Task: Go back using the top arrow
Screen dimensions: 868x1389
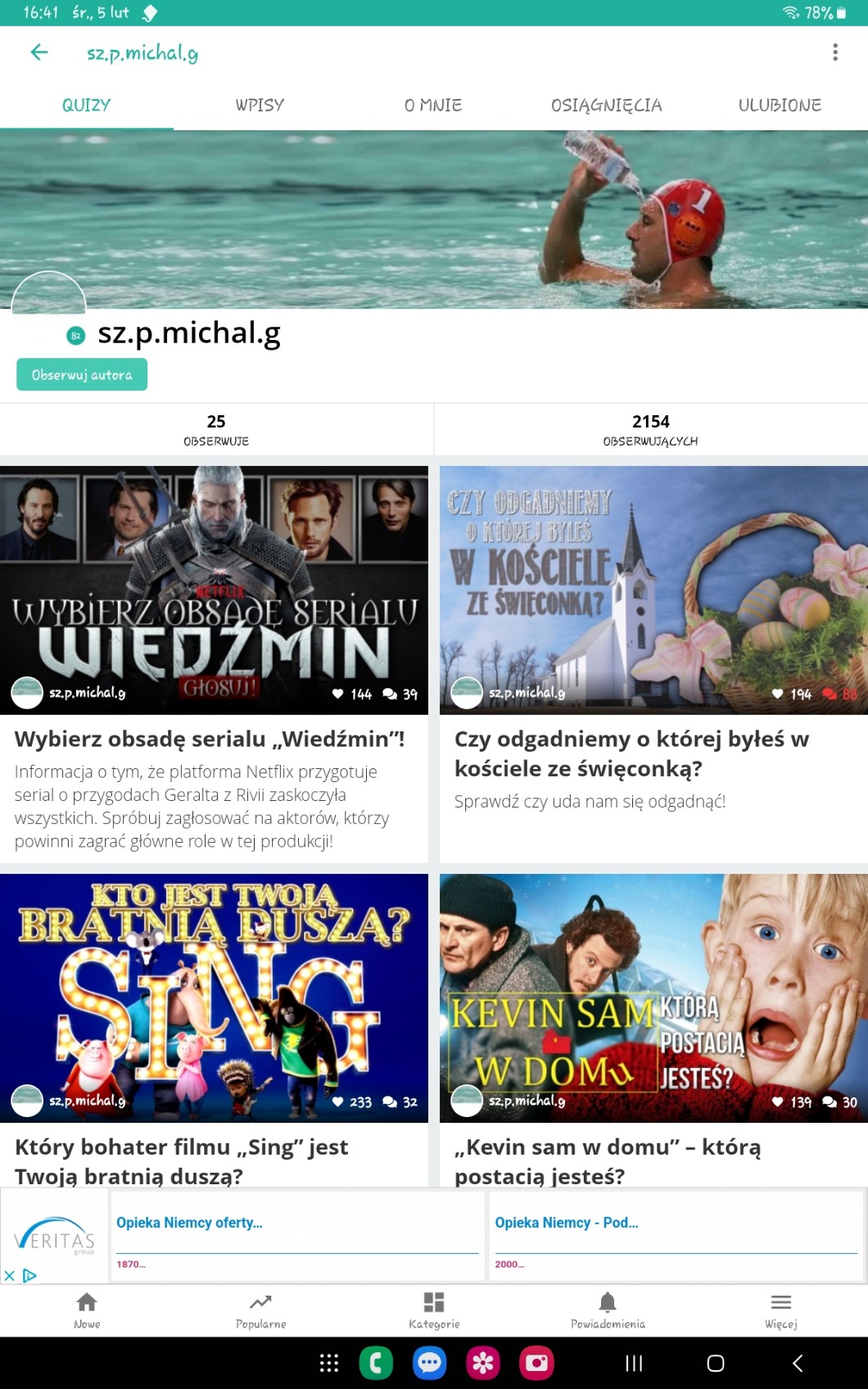Action: 38,53
